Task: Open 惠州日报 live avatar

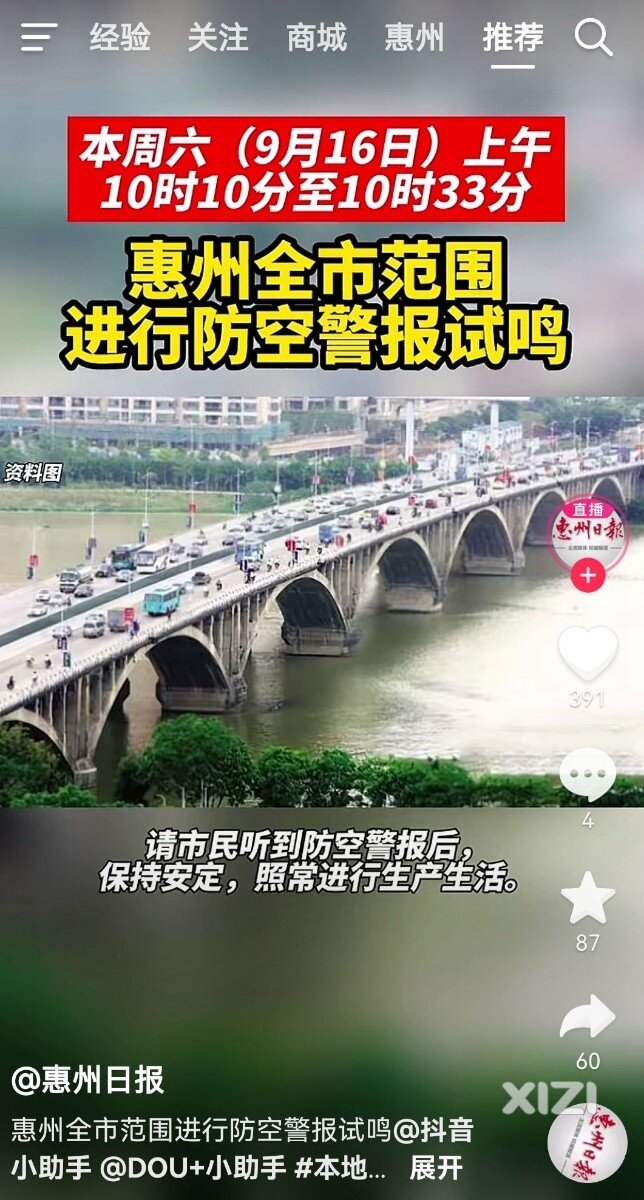Action: click(x=587, y=528)
